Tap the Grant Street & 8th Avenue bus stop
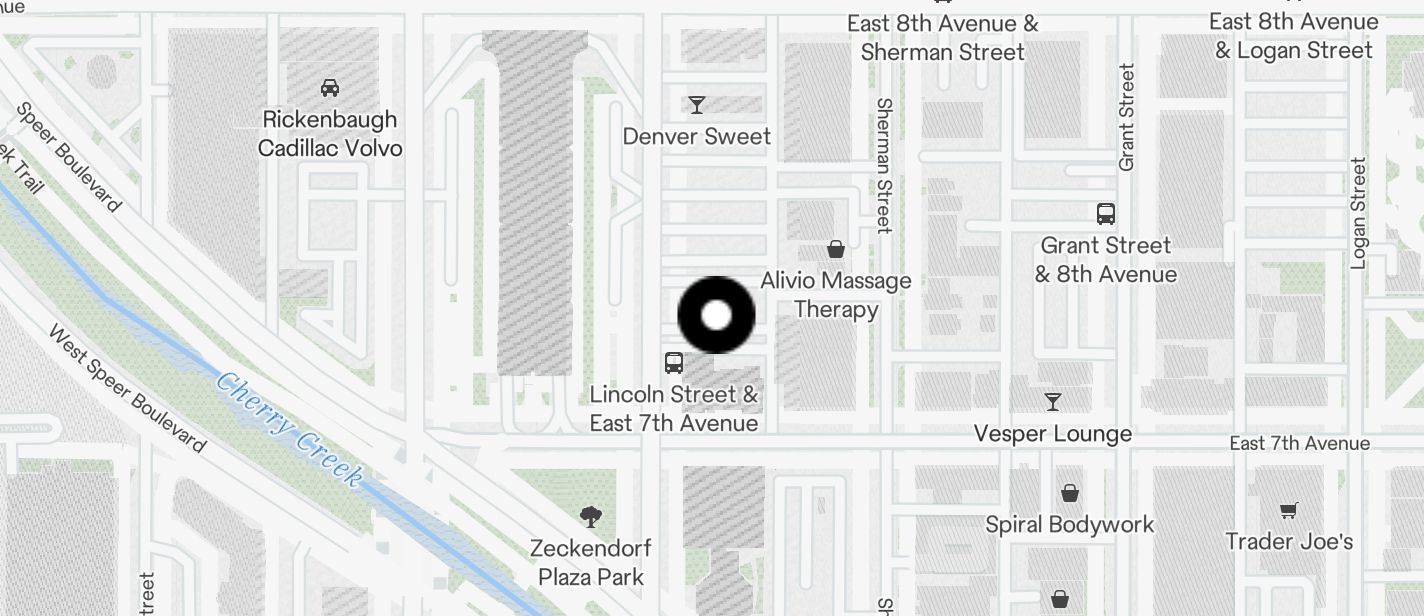Screen dimensions: 1424x616 [x=1106, y=214]
